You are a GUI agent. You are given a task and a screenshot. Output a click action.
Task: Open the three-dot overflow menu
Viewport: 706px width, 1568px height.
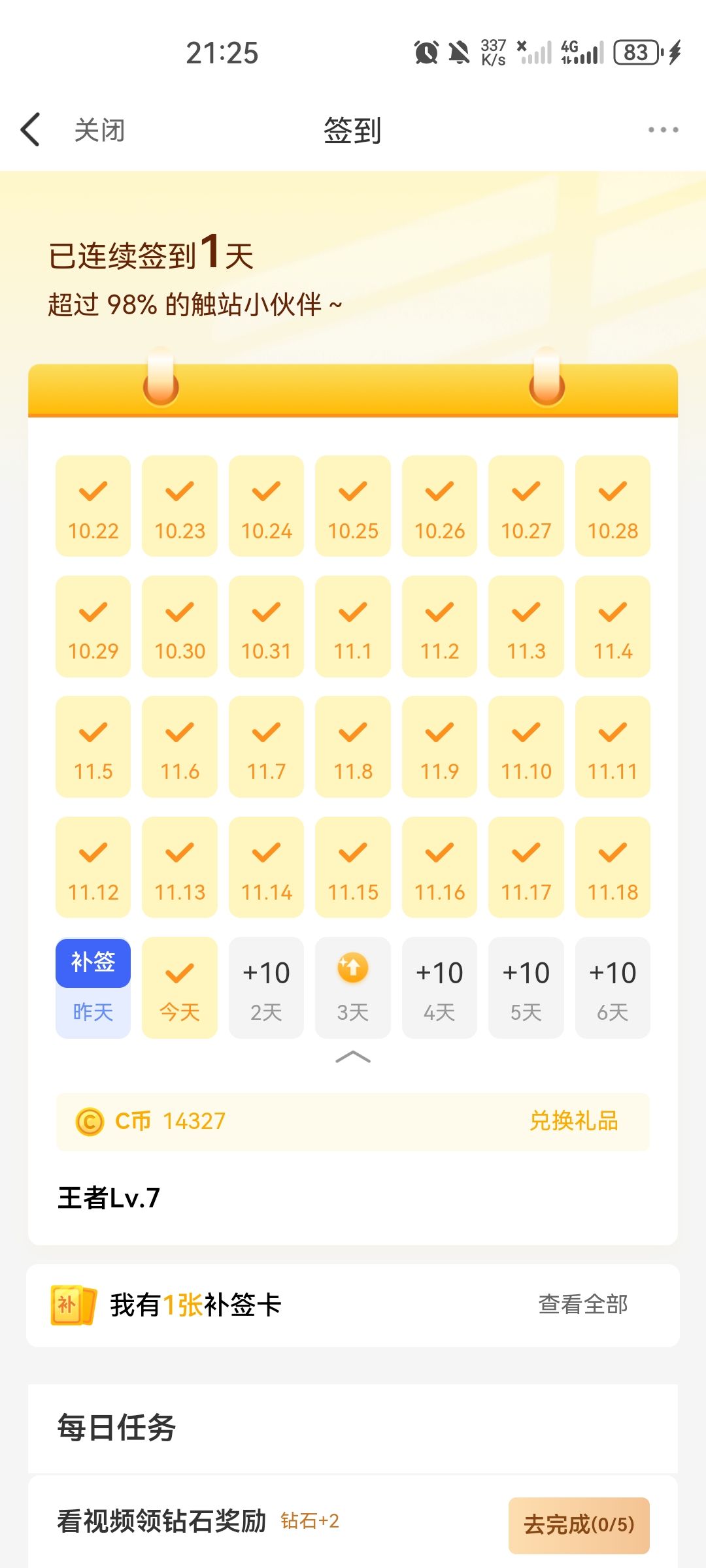(x=663, y=129)
